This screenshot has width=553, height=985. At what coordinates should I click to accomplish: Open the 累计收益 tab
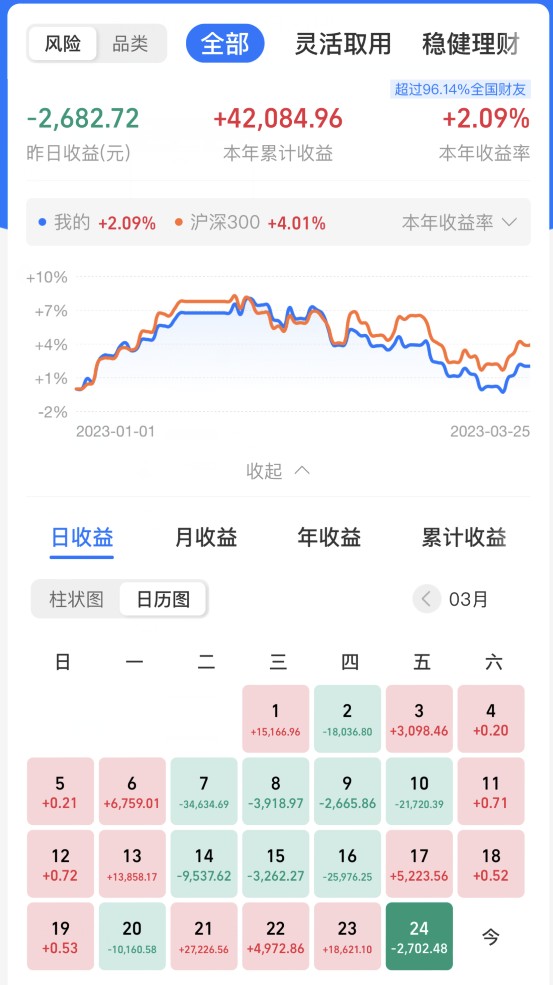point(464,538)
